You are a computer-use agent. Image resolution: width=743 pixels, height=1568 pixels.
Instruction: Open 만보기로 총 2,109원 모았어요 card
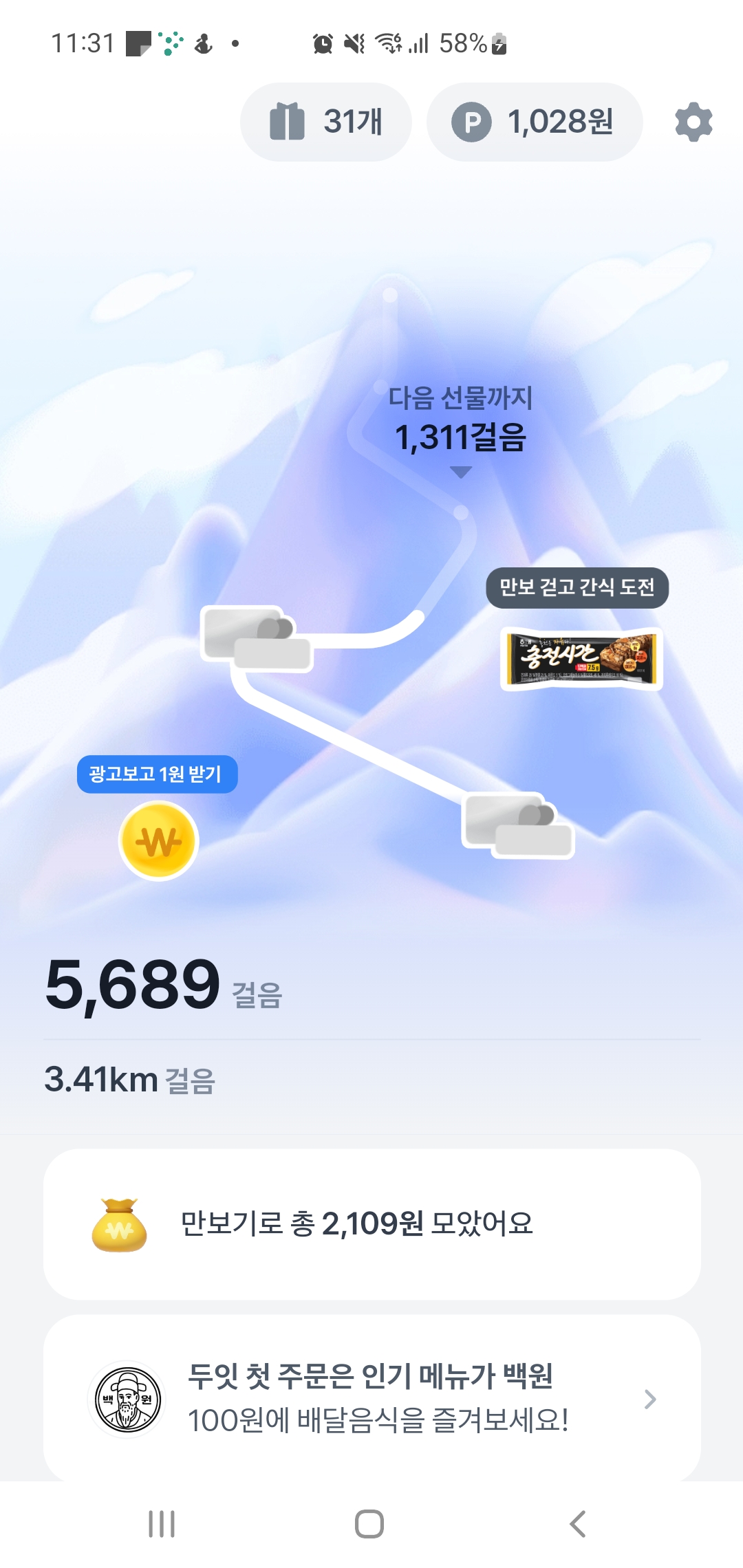tap(371, 1224)
